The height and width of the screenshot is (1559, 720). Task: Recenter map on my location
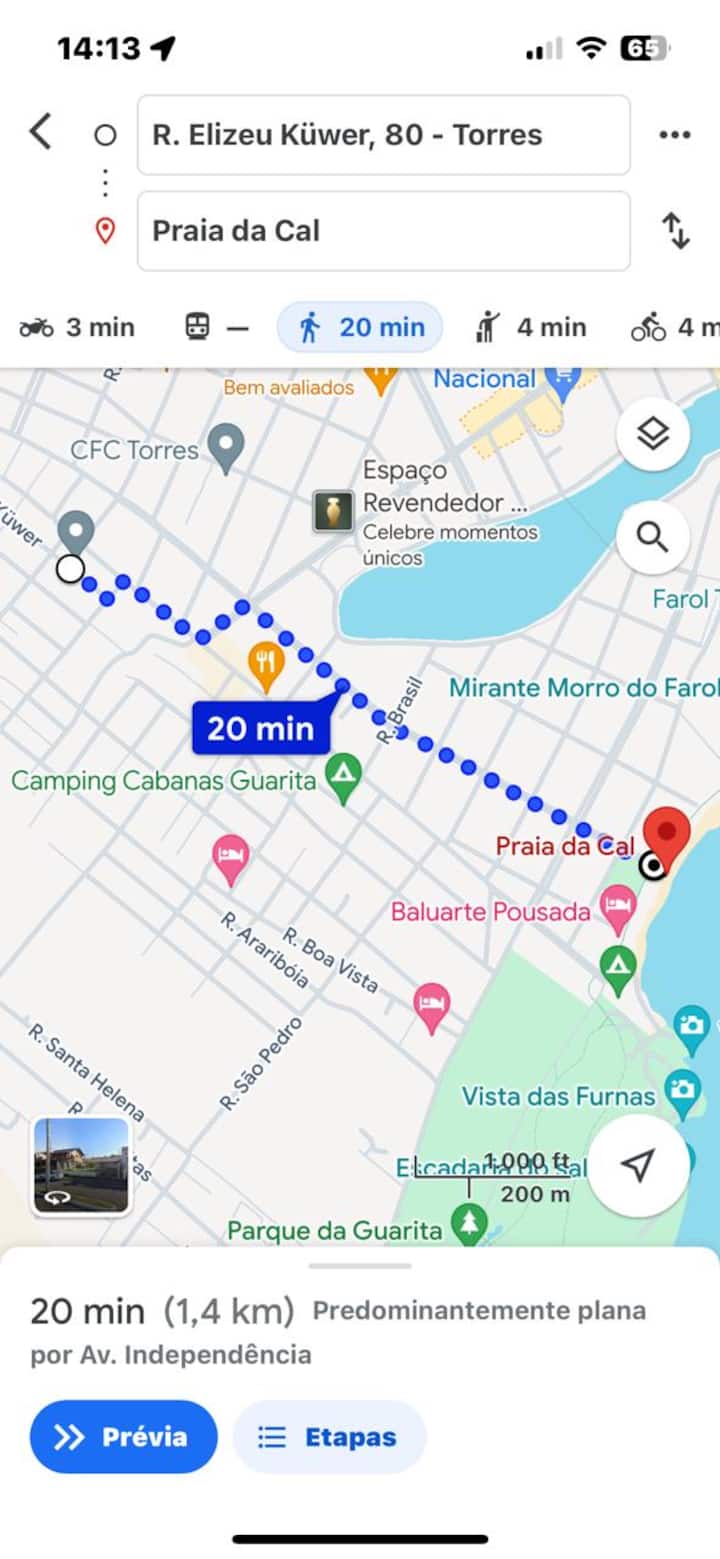(637, 1165)
